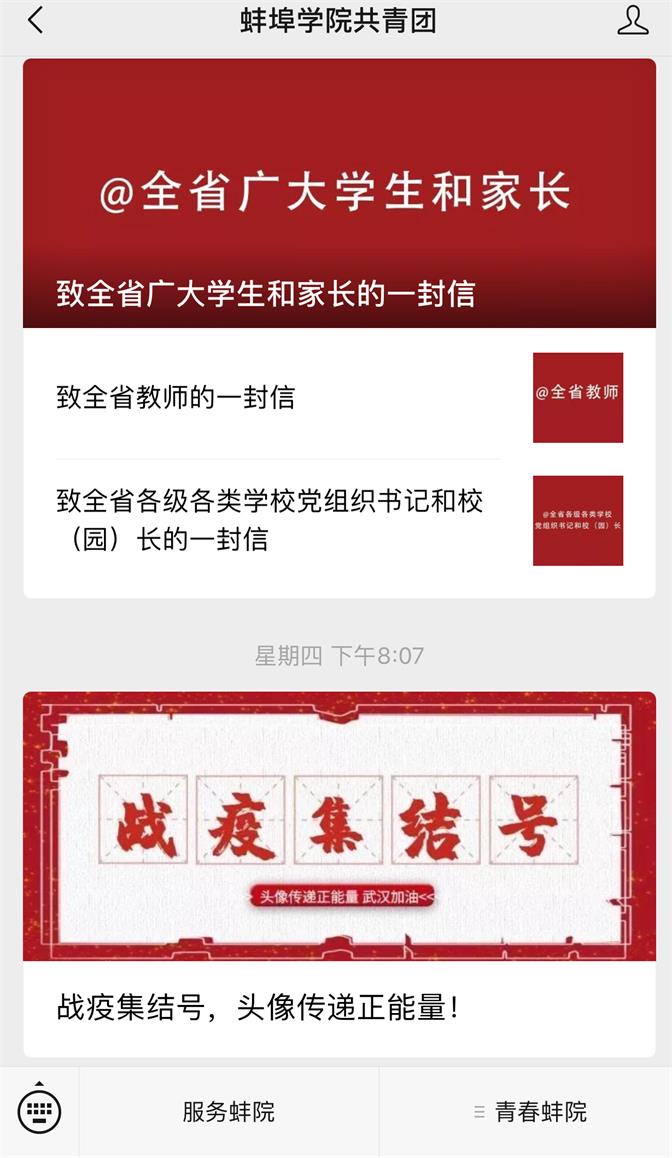Go back from 蚌埠学院共青团 chat

point(36,21)
